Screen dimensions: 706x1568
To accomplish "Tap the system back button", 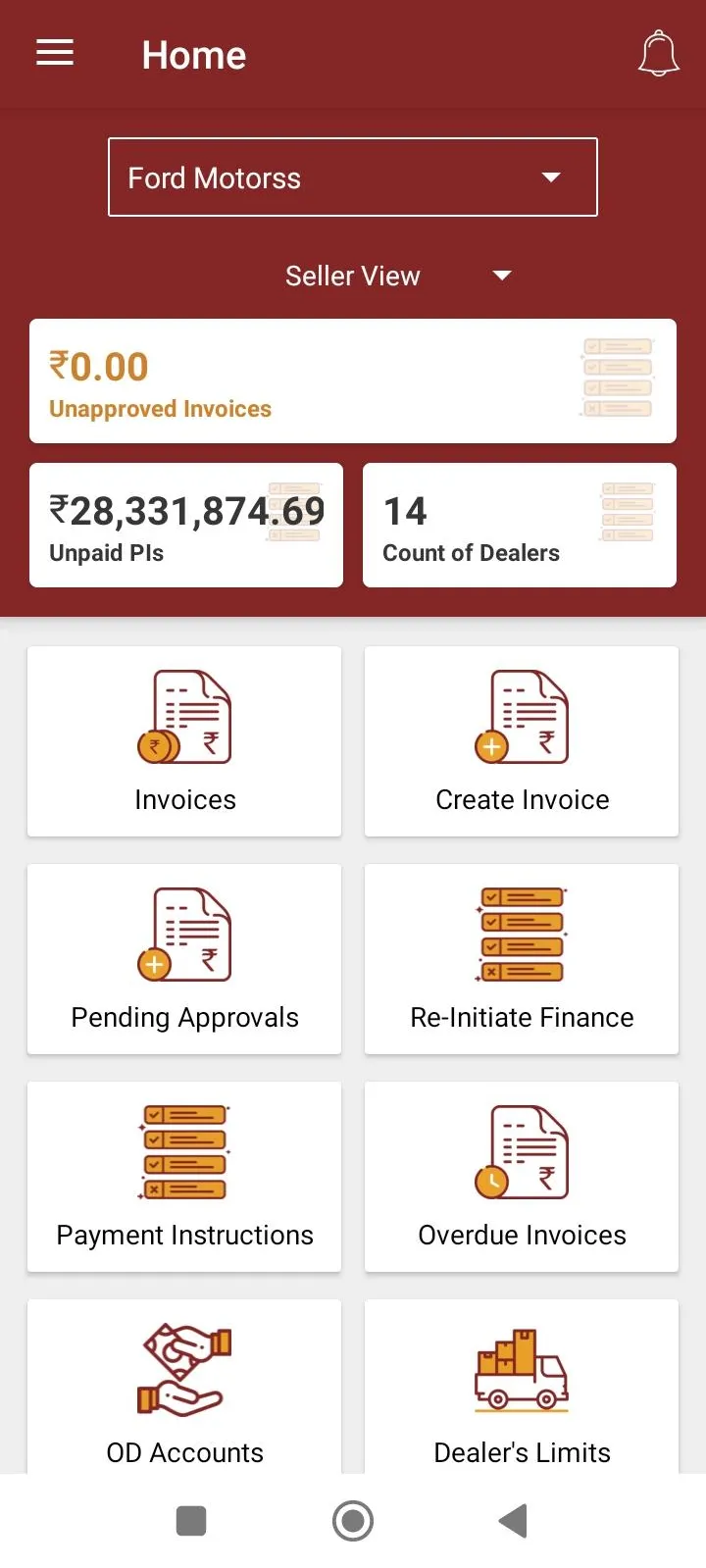I will [513, 1521].
